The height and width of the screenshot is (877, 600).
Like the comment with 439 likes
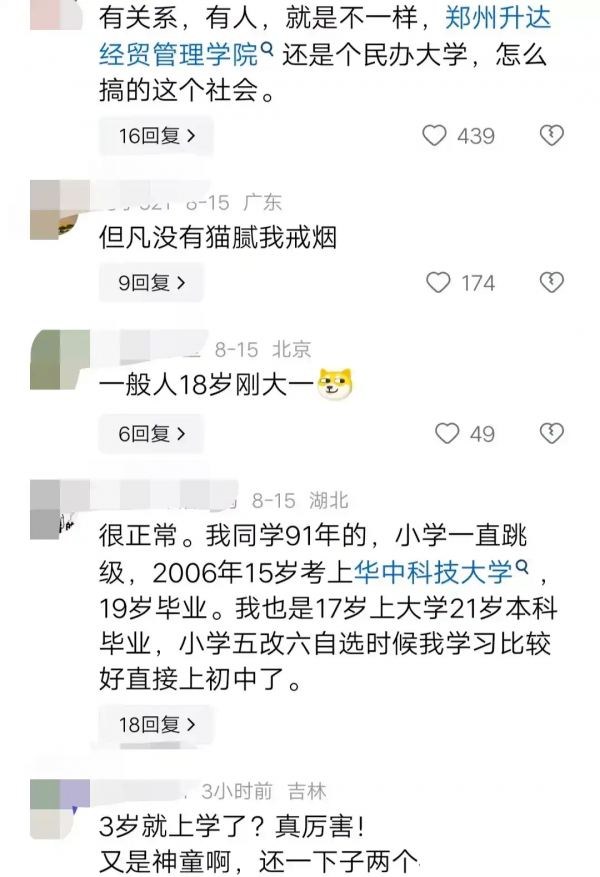435,136
